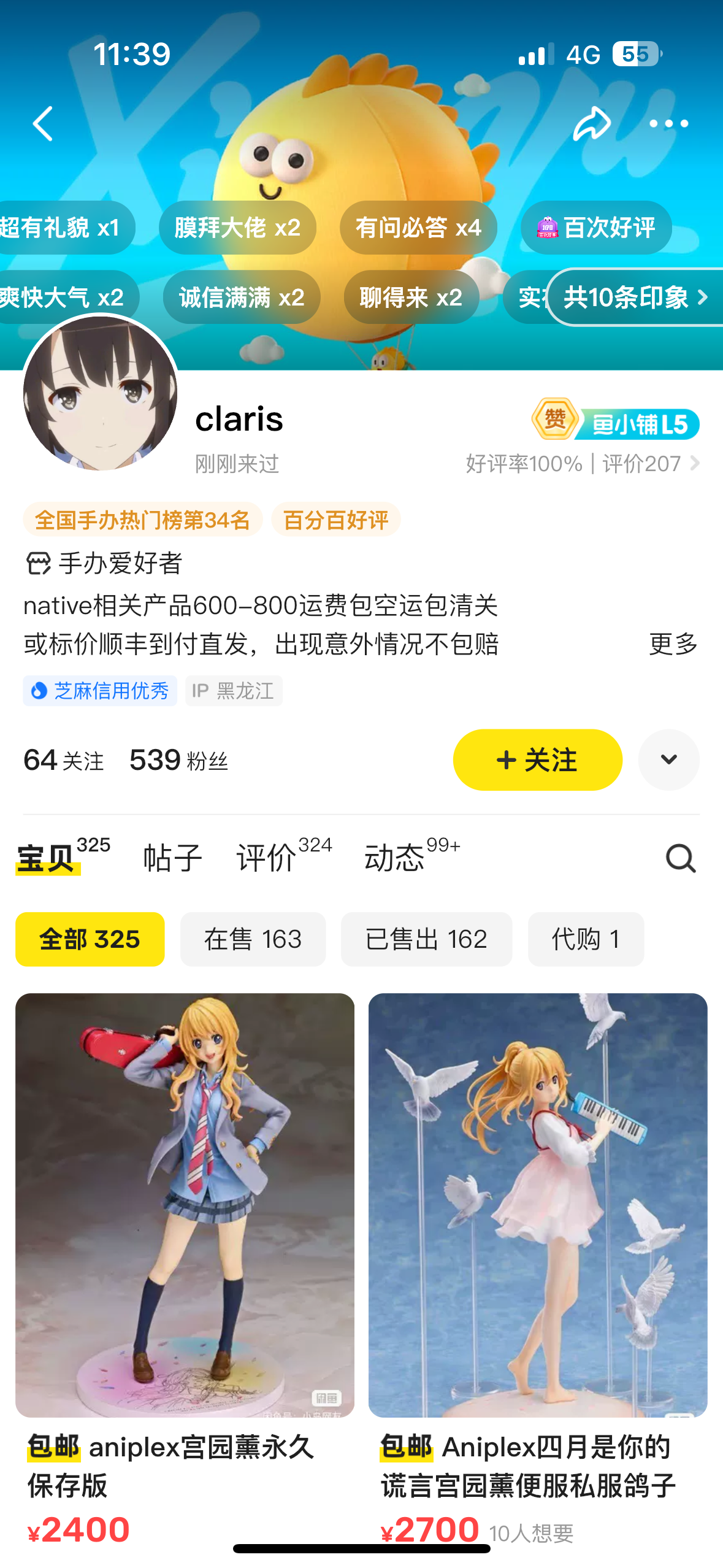This screenshot has height=1568, width=723.
Task: Share claris's profile page
Action: [591, 123]
